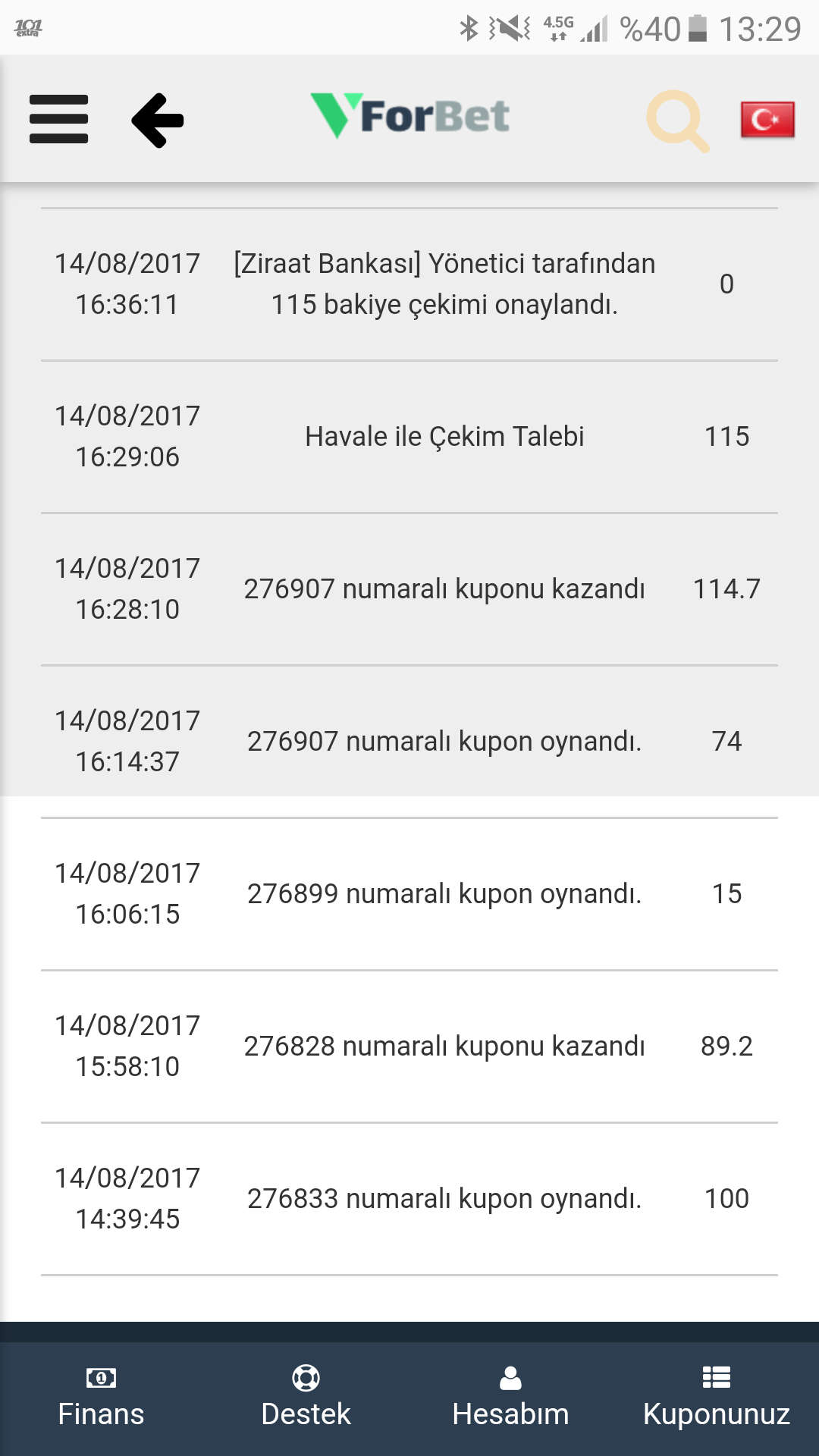Switch to the Finans tab

[x=101, y=1399]
